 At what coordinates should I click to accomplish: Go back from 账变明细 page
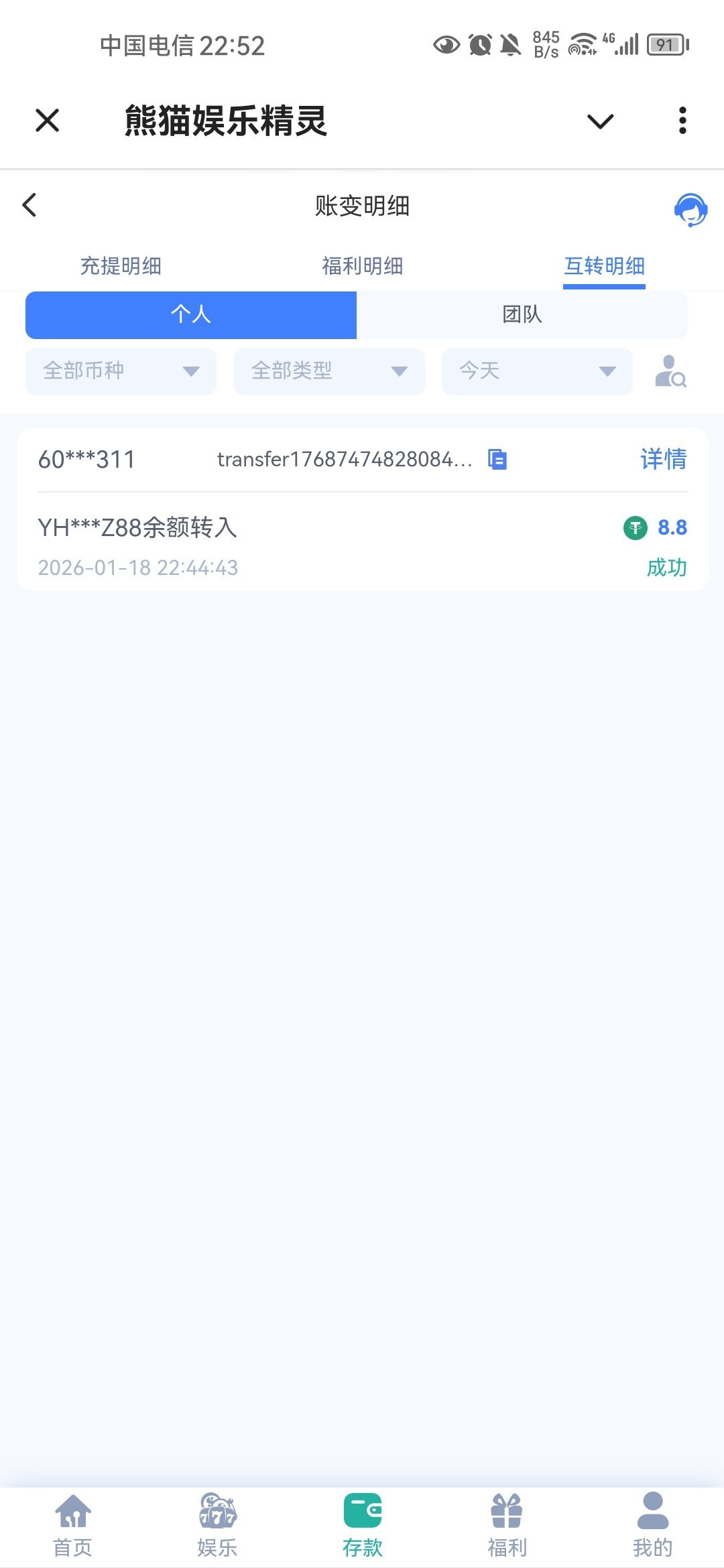pos(29,205)
